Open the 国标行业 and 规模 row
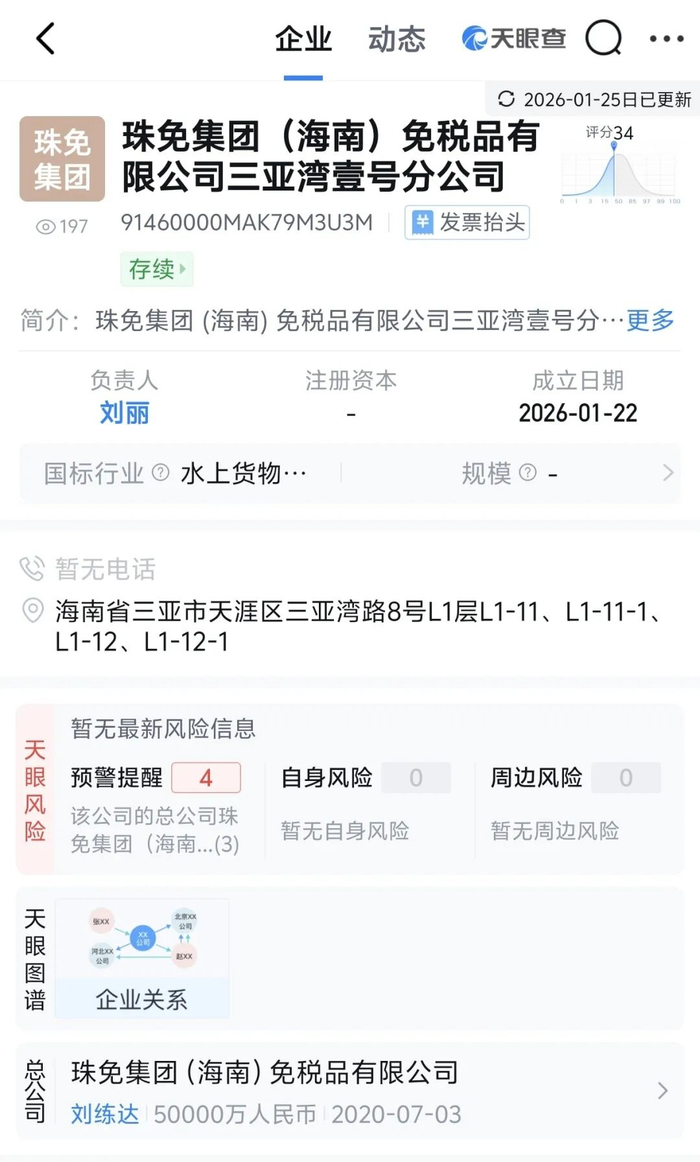 click(350, 473)
